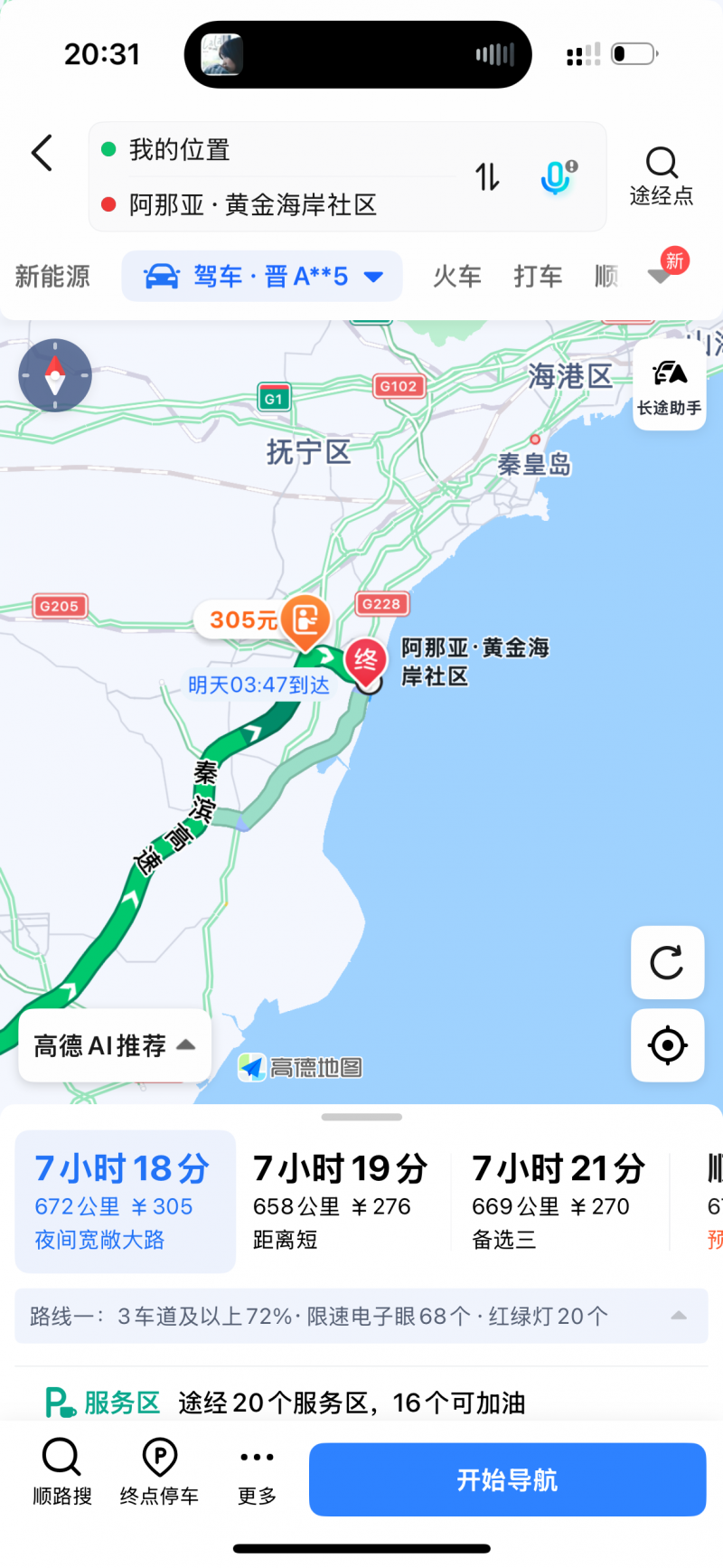723x1568 pixels.
Task: Activate the voice input microphone
Action: click(557, 176)
